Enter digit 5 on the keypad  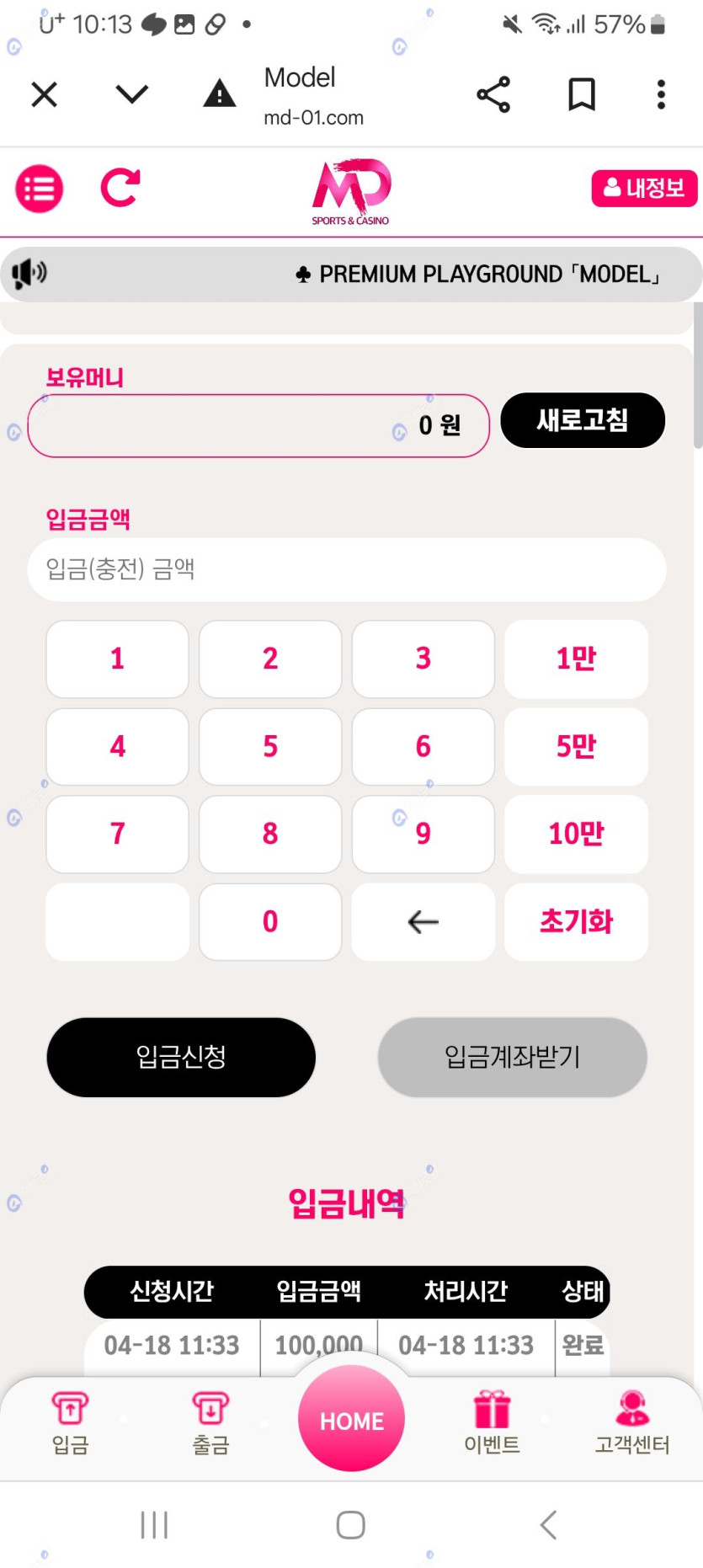270,746
